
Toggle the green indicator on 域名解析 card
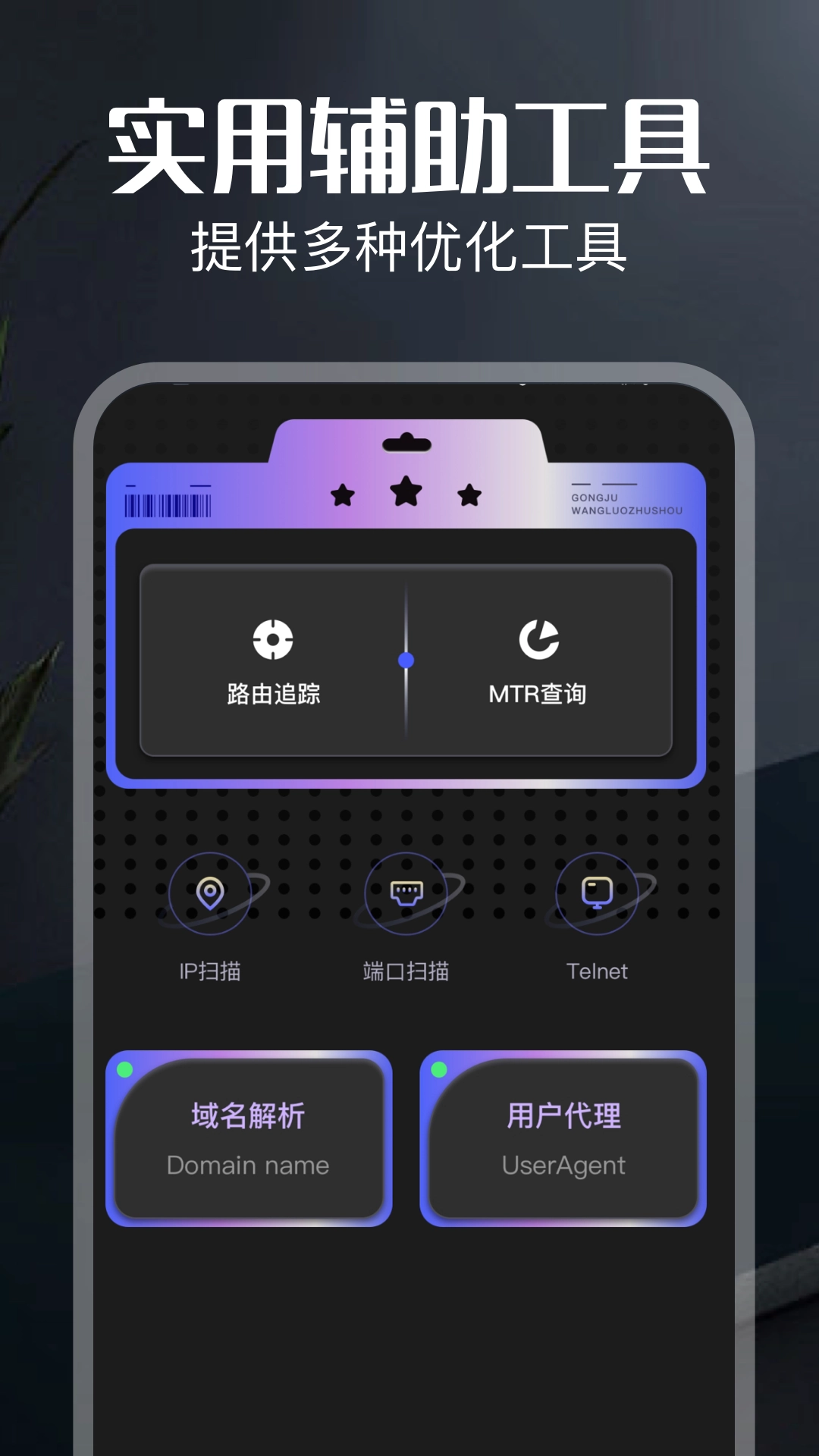[x=126, y=1071]
